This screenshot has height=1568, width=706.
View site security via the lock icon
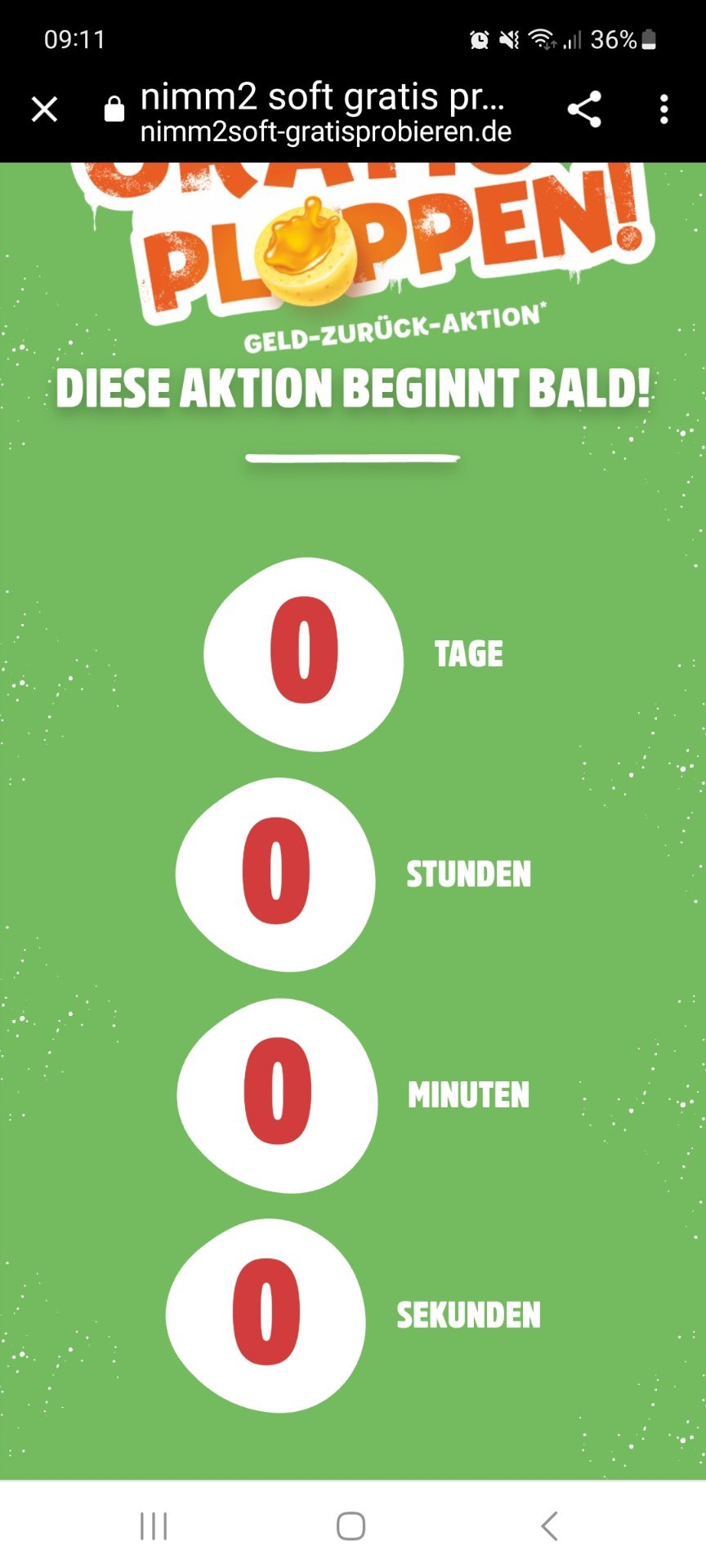[114, 109]
